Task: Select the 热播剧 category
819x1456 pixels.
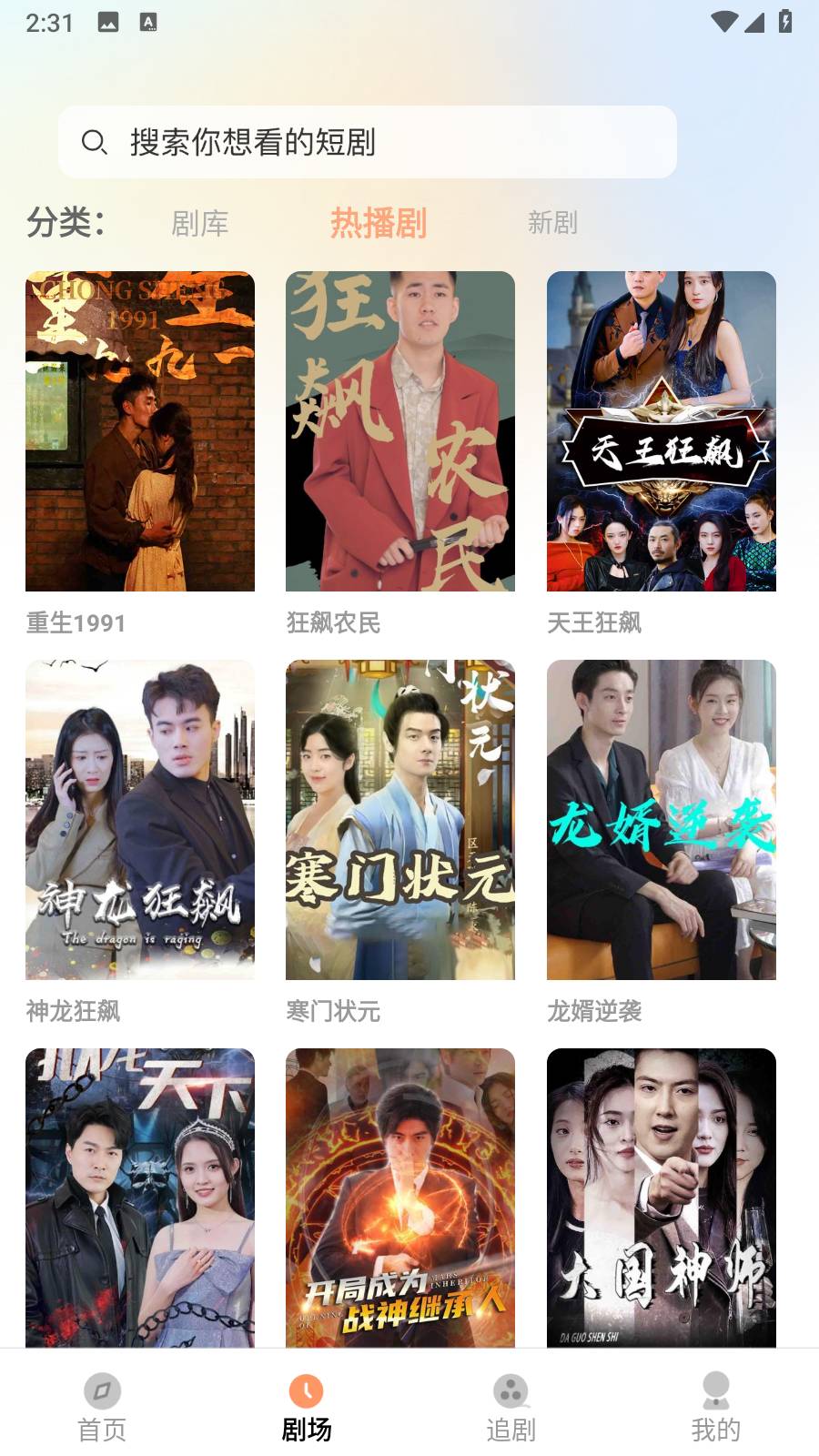Action: (378, 223)
